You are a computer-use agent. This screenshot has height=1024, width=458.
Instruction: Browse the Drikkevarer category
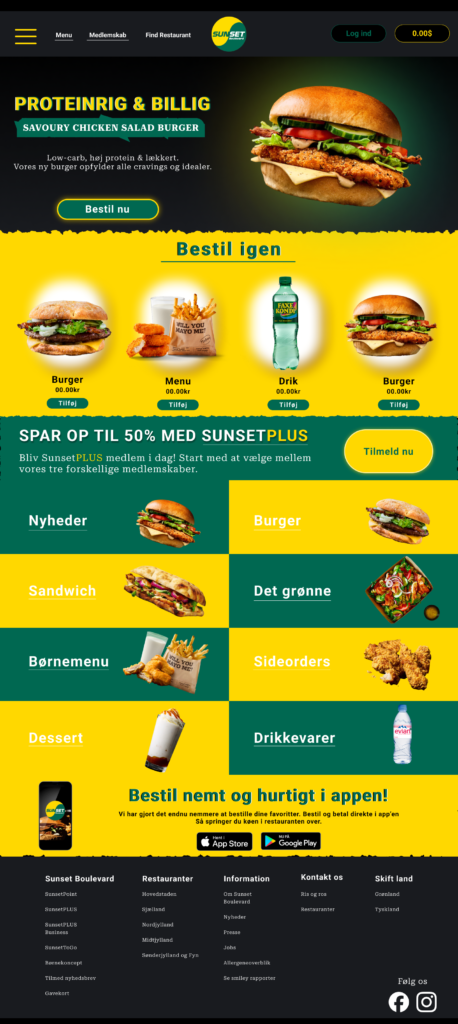point(344,738)
